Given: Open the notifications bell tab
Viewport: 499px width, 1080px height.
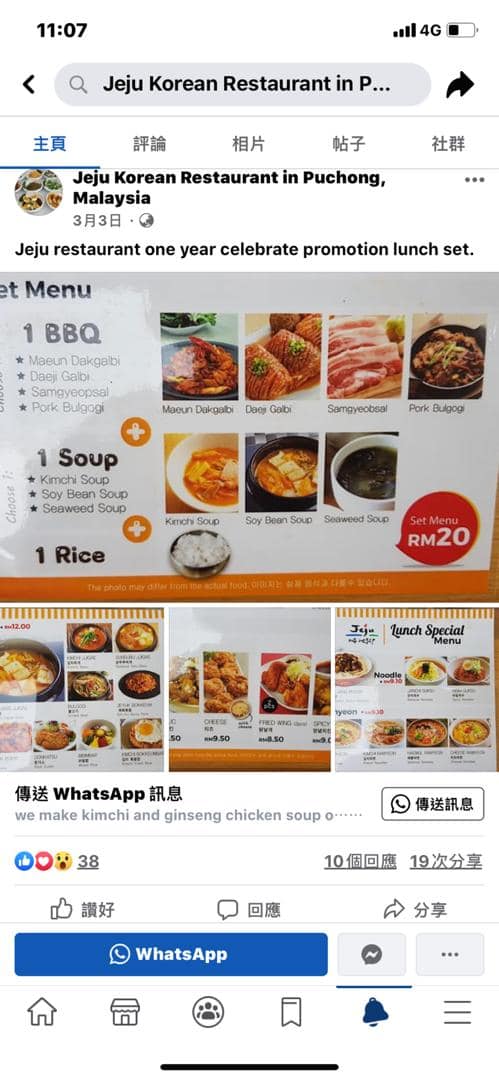Looking at the screenshot, I should (x=374, y=1012).
